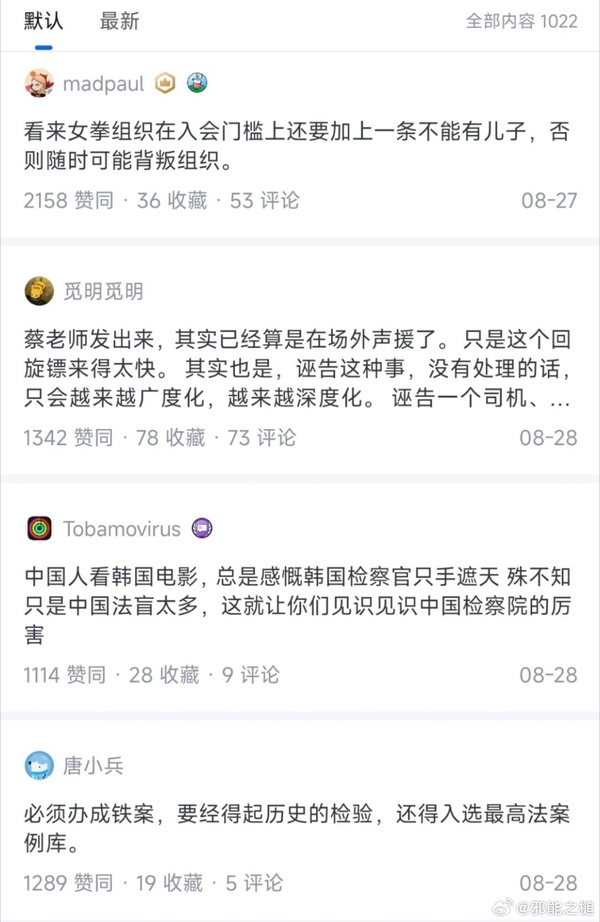View 觅明觅明's profile page
The width and height of the screenshot is (600, 922).
click(x=102, y=291)
